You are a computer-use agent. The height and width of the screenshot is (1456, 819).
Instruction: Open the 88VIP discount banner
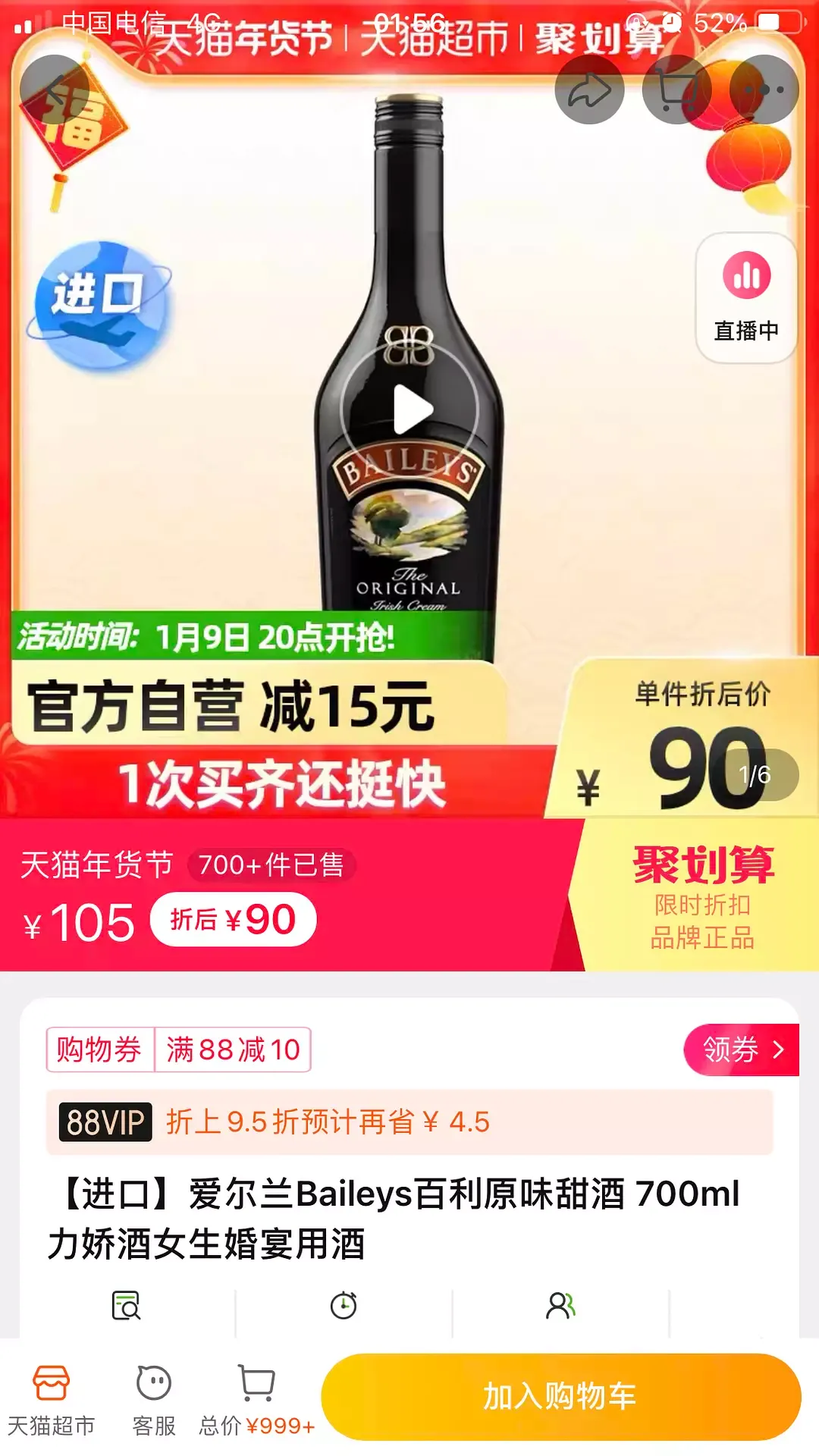point(409,1122)
